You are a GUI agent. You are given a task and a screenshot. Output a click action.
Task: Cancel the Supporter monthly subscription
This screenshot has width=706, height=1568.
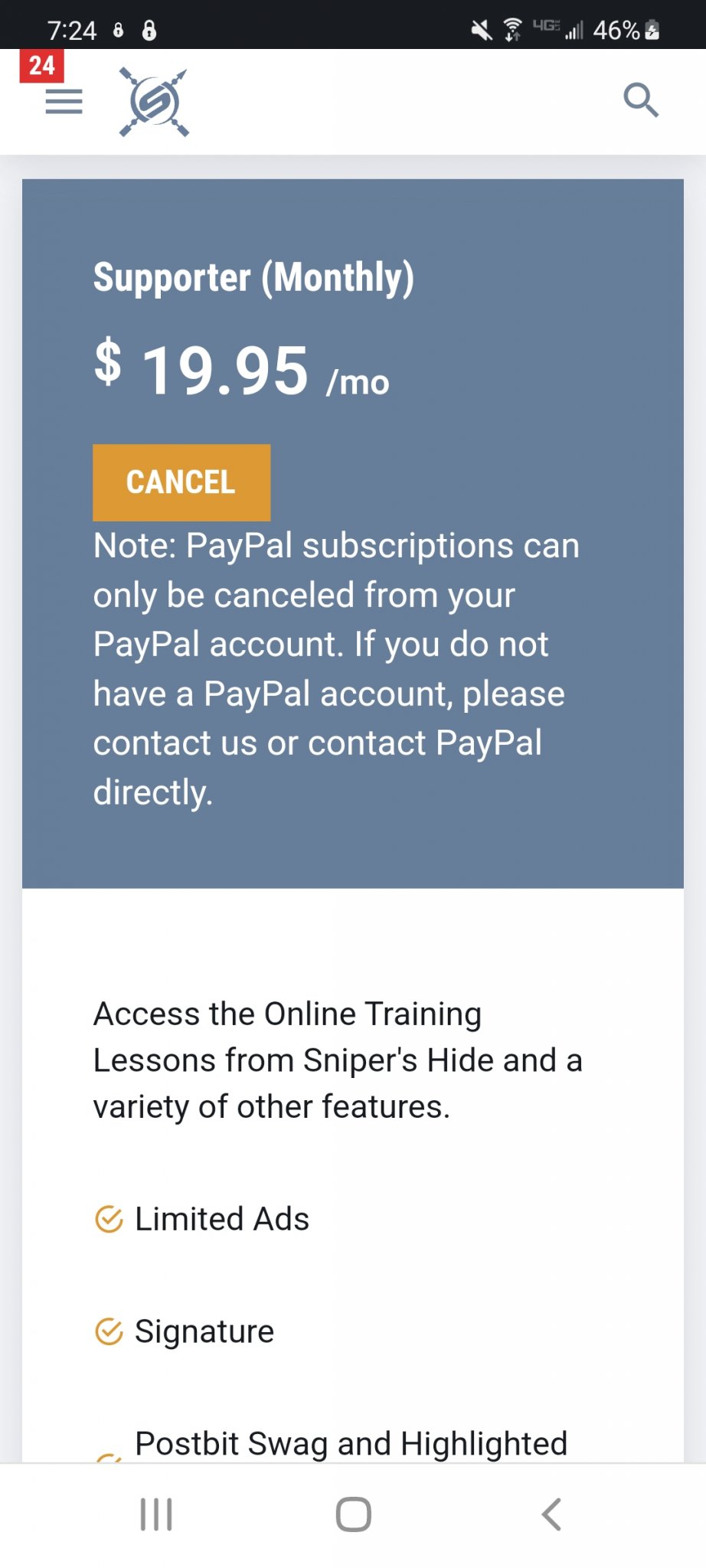click(x=181, y=482)
